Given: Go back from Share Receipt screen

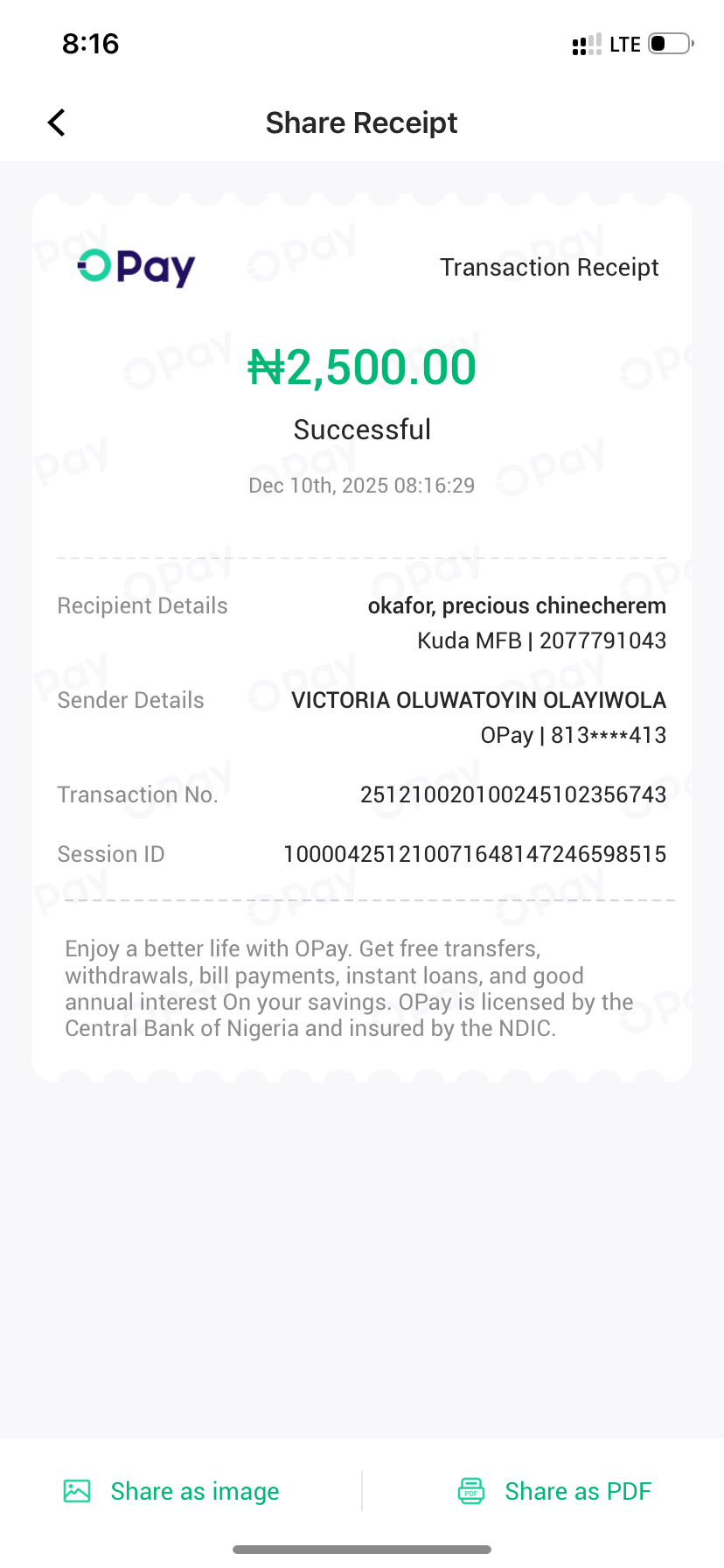Looking at the screenshot, I should (x=57, y=122).
